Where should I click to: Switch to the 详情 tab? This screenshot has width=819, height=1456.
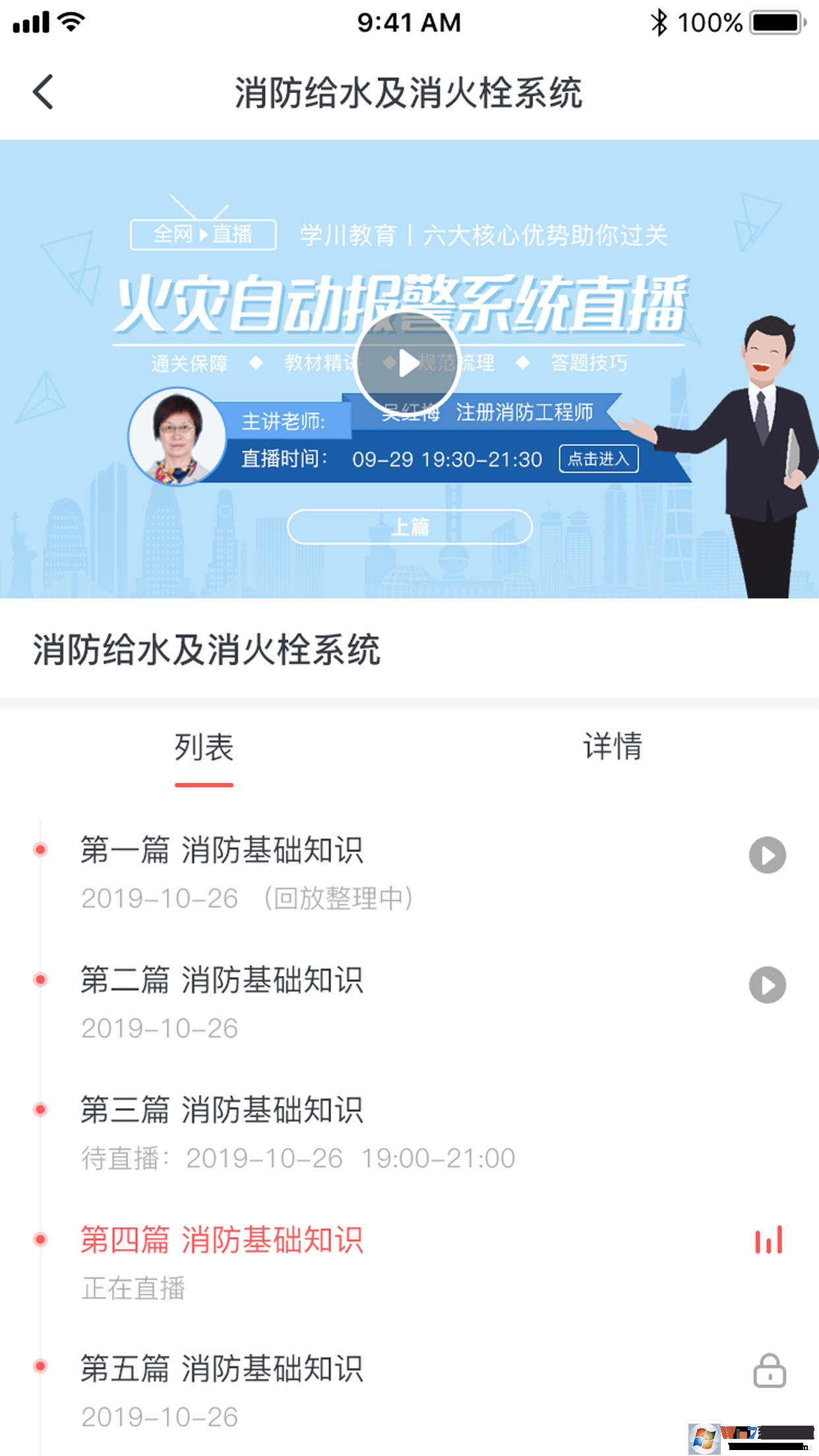point(613,746)
